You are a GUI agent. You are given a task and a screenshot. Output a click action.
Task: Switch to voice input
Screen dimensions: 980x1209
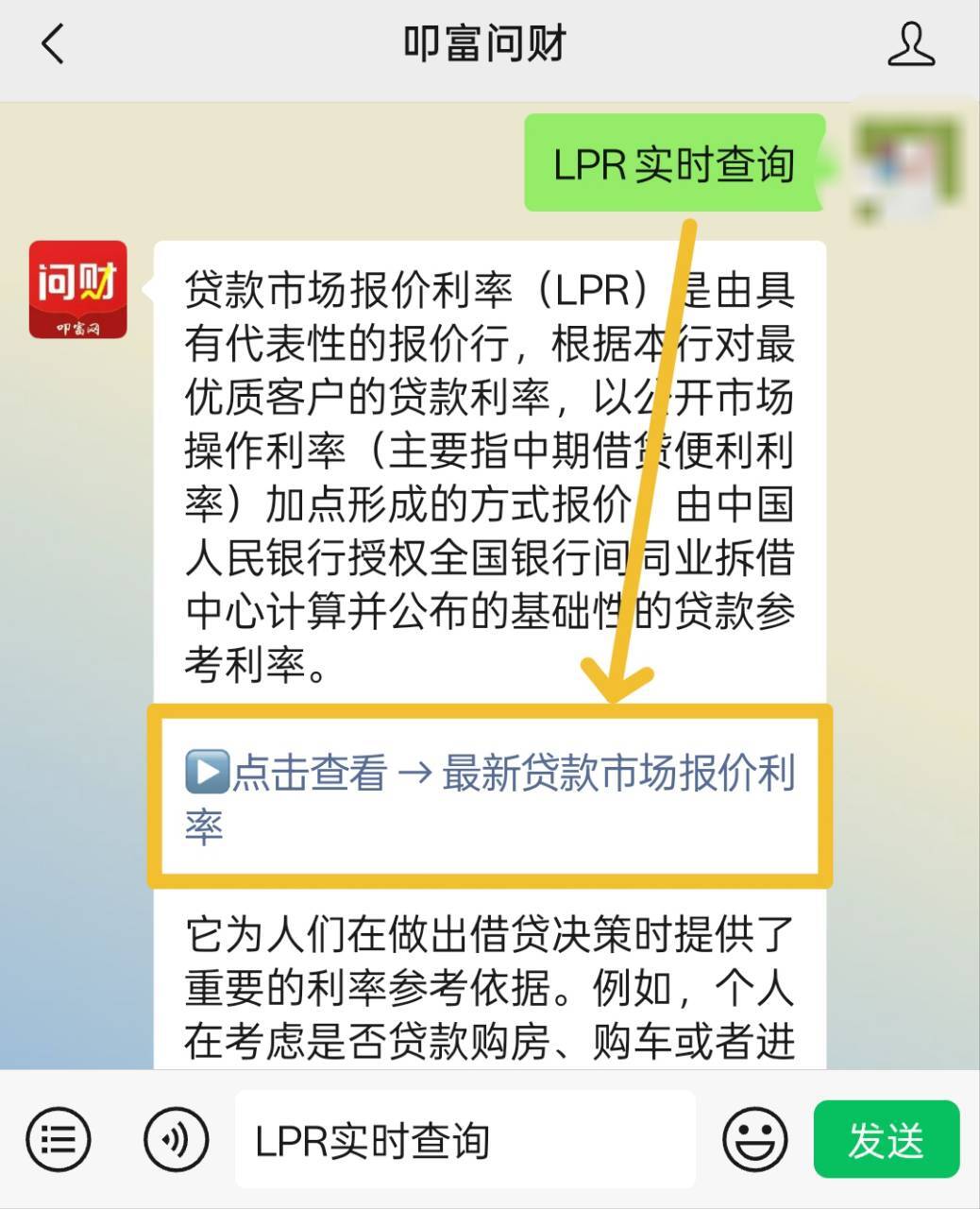point(177,1139)
